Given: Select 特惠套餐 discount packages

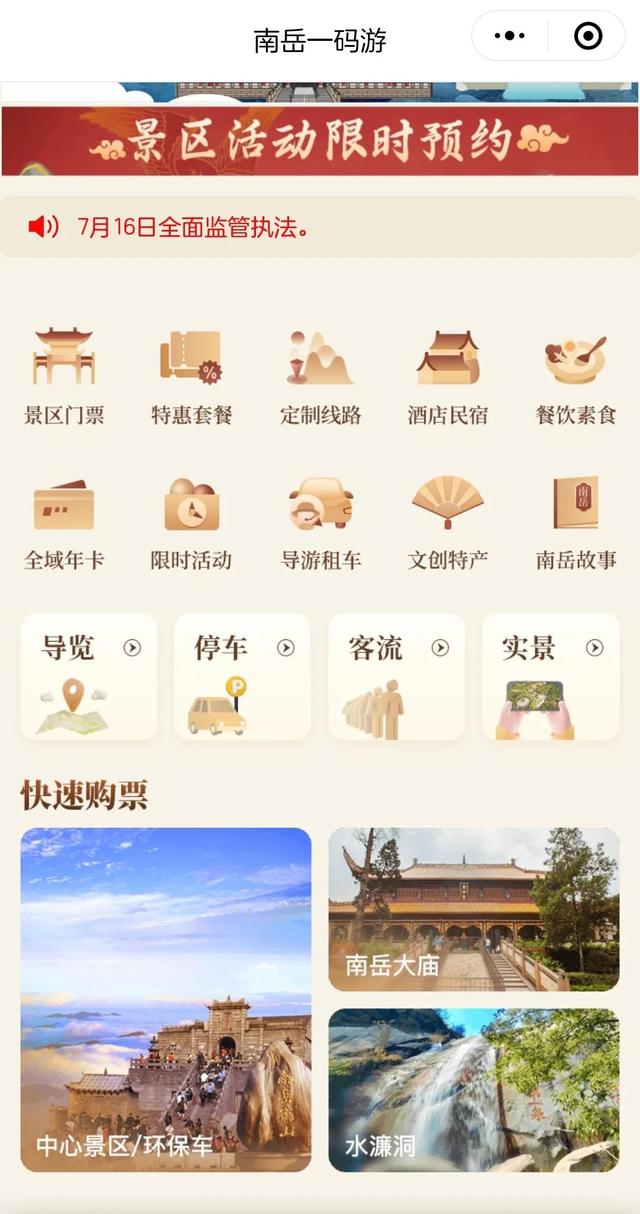Looking at the screenshot, I should click(x=192, y=377).
